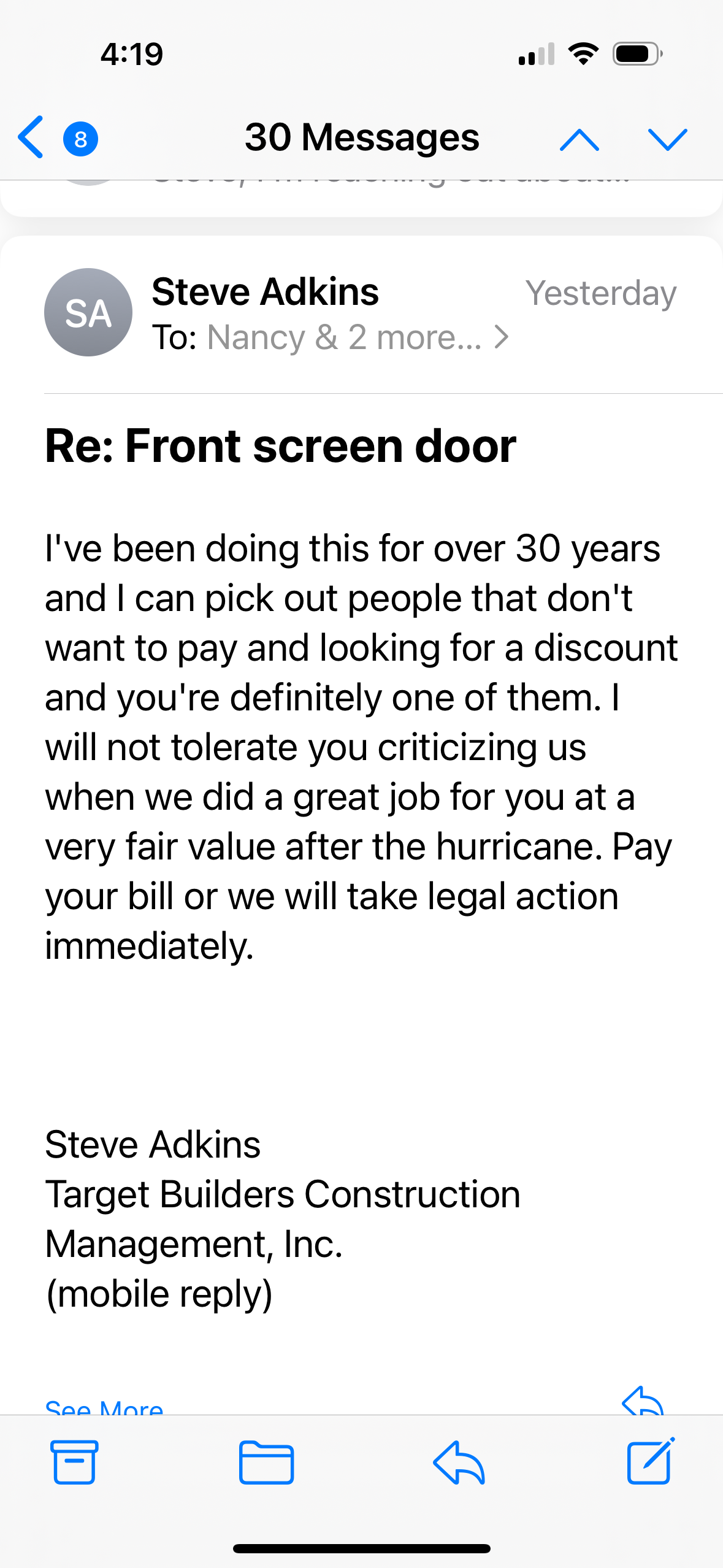
Task: Tap See More to expand email
Action: [x=104, y=1407]
